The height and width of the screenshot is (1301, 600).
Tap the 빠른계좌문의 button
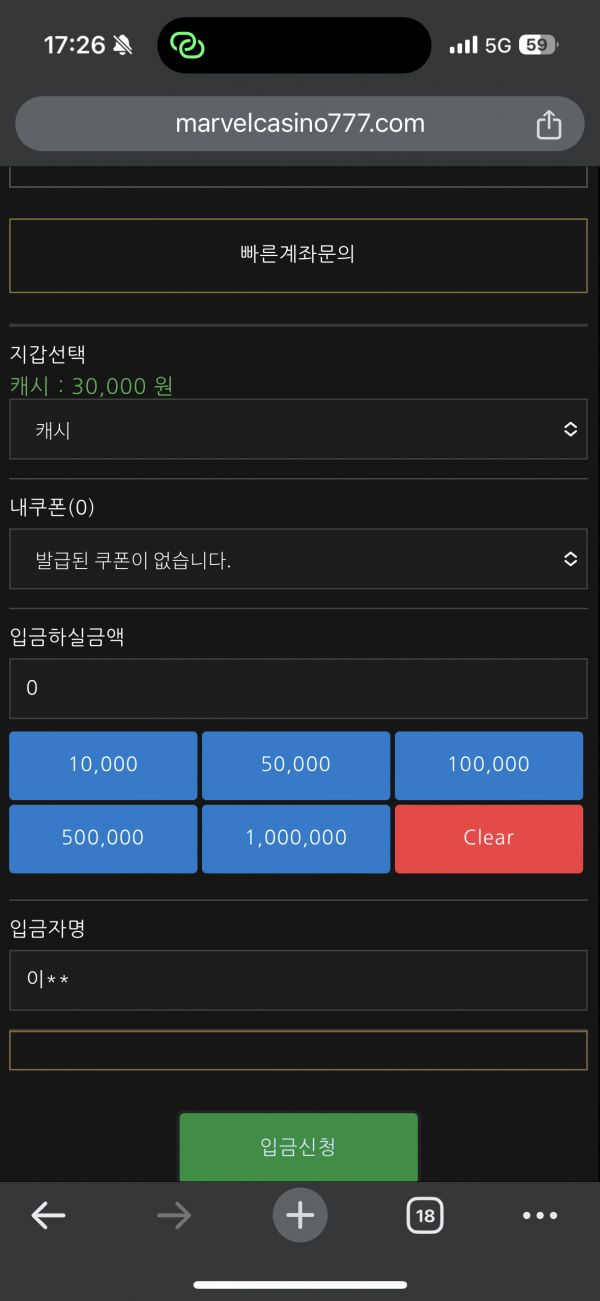tap(298, 254)
